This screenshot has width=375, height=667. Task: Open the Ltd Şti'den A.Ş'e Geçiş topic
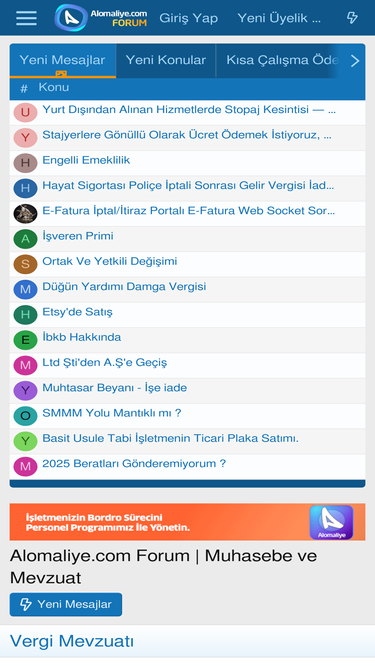click(x=105, y=363)
